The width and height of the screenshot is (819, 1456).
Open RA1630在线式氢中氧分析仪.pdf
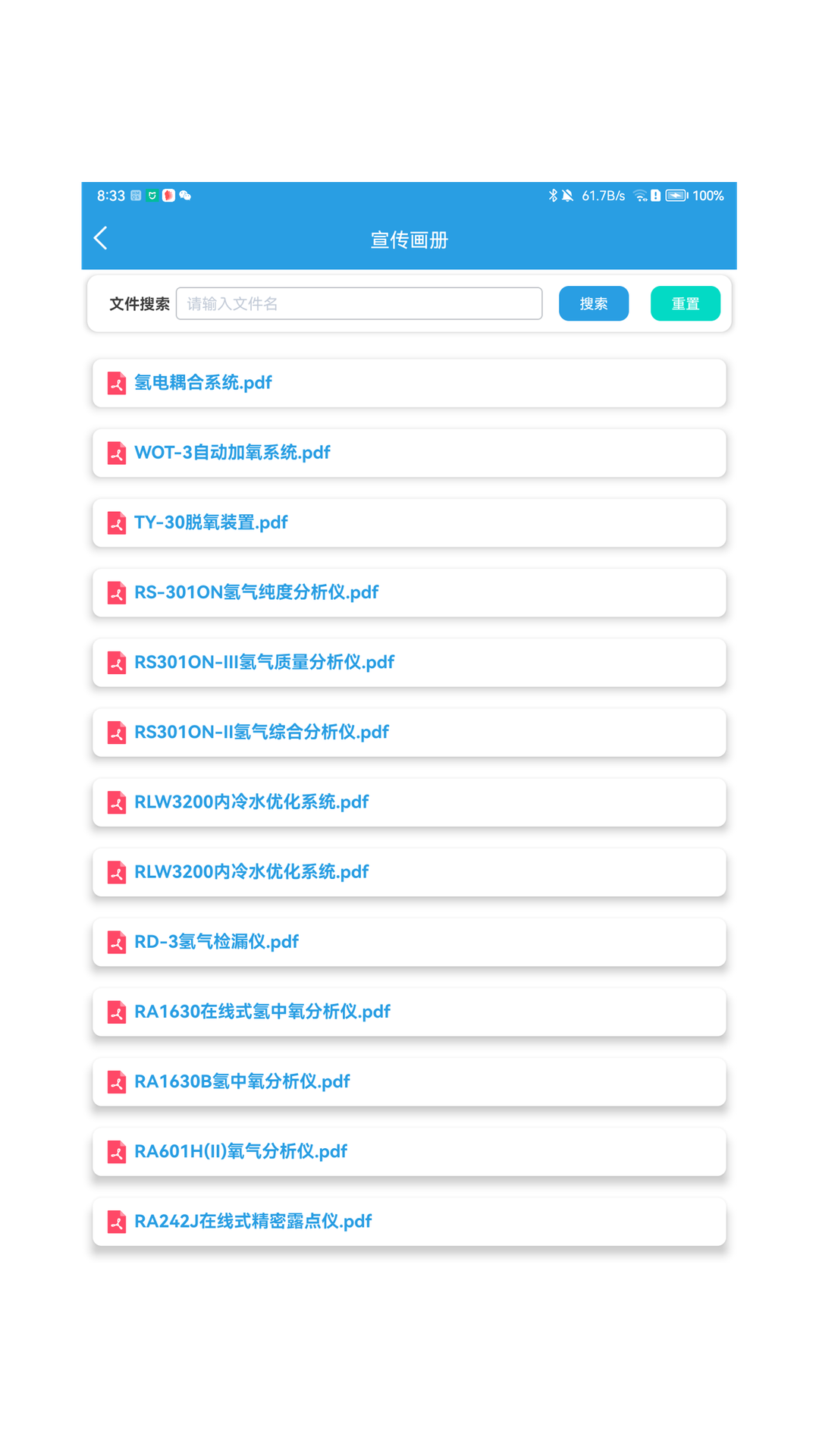[x=409, y=1012]
